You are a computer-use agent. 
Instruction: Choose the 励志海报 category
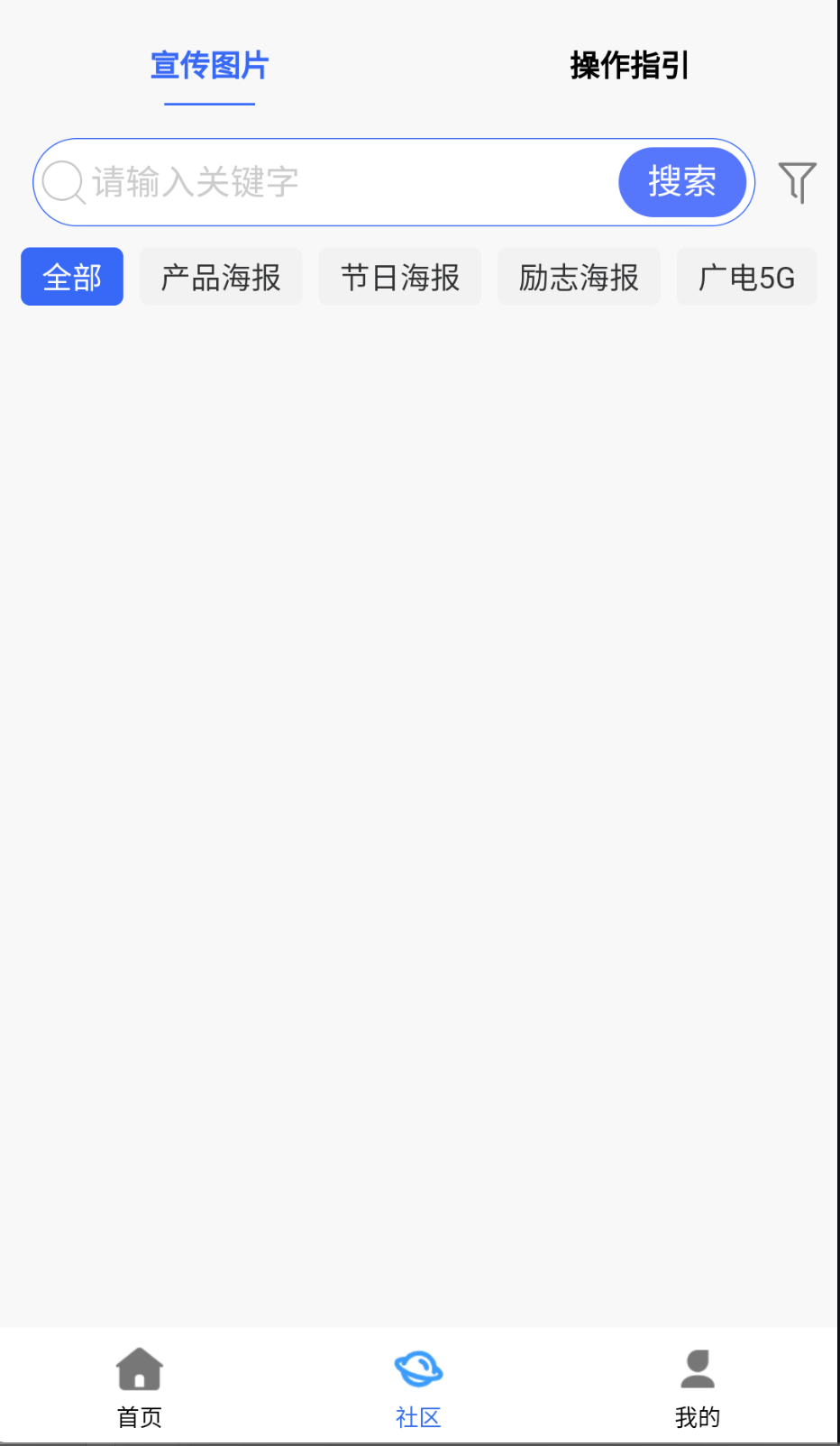point(578,276)
